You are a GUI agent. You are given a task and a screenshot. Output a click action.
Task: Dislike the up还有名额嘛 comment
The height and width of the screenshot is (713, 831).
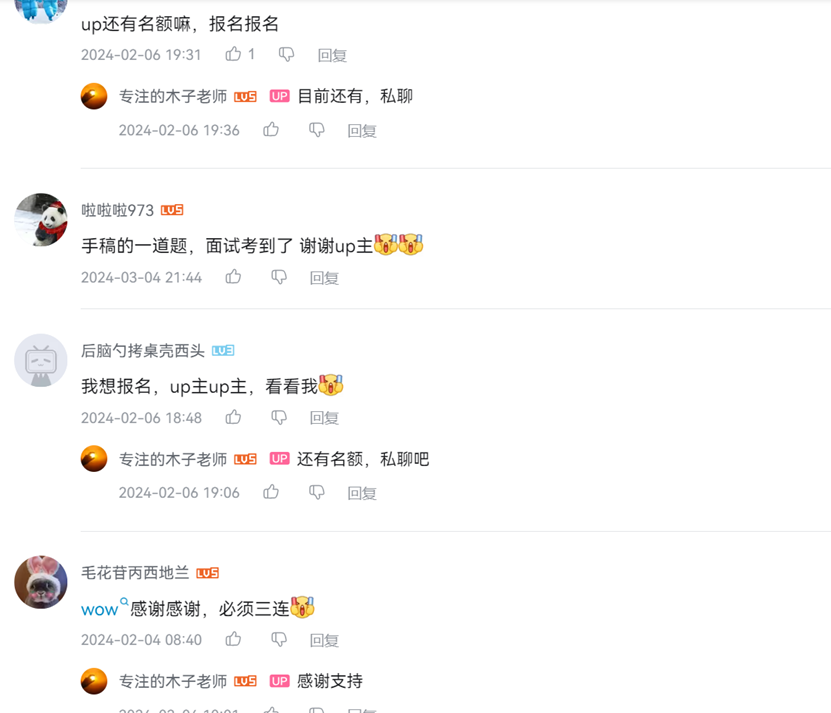tap(287, 54)
